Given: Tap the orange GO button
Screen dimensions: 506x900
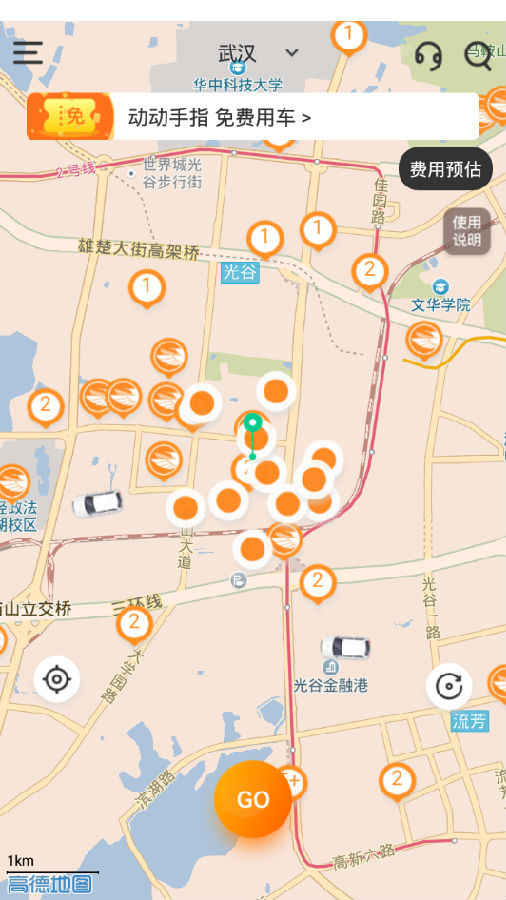Looking at the screenshot, I should pyautogui.click(x=253, y=799).
